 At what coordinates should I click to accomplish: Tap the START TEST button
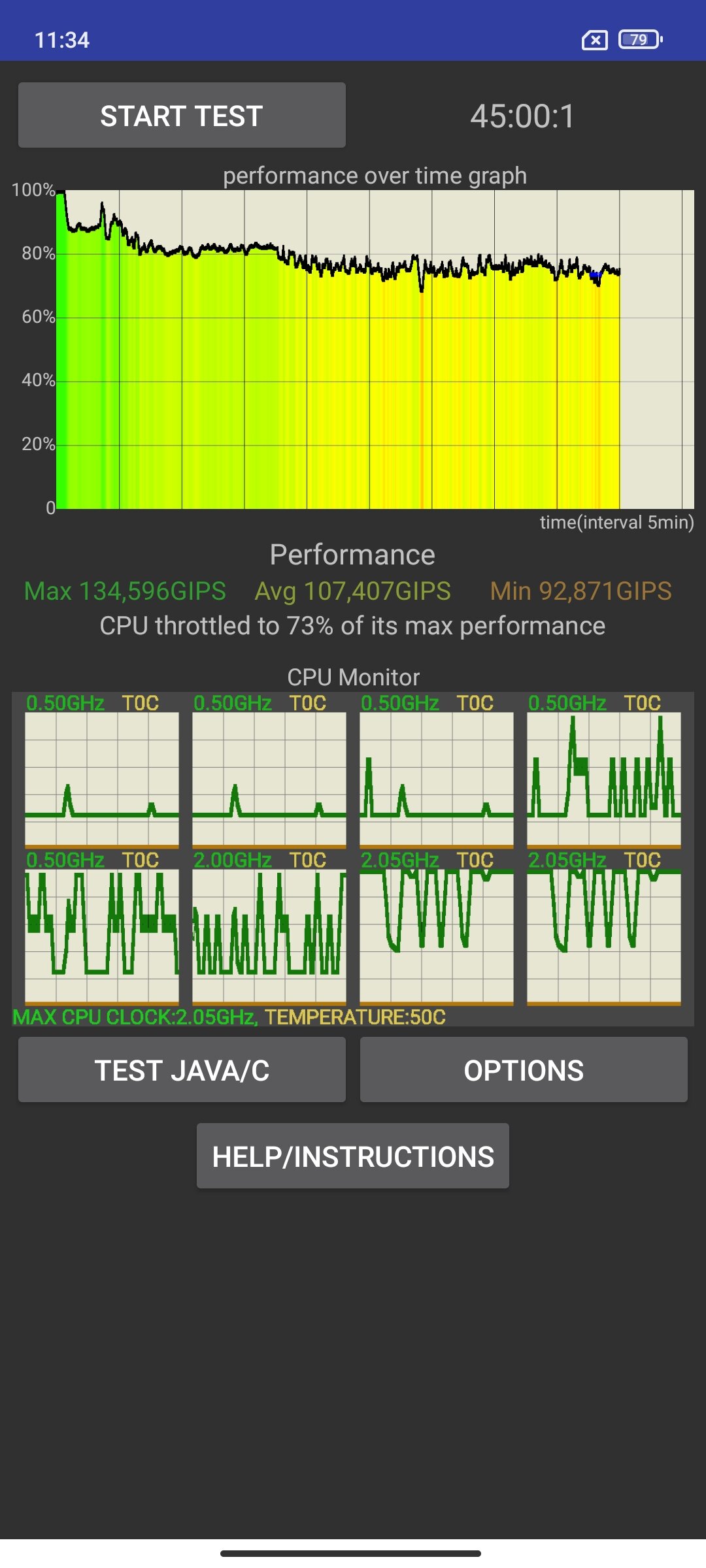coord(182,115)
